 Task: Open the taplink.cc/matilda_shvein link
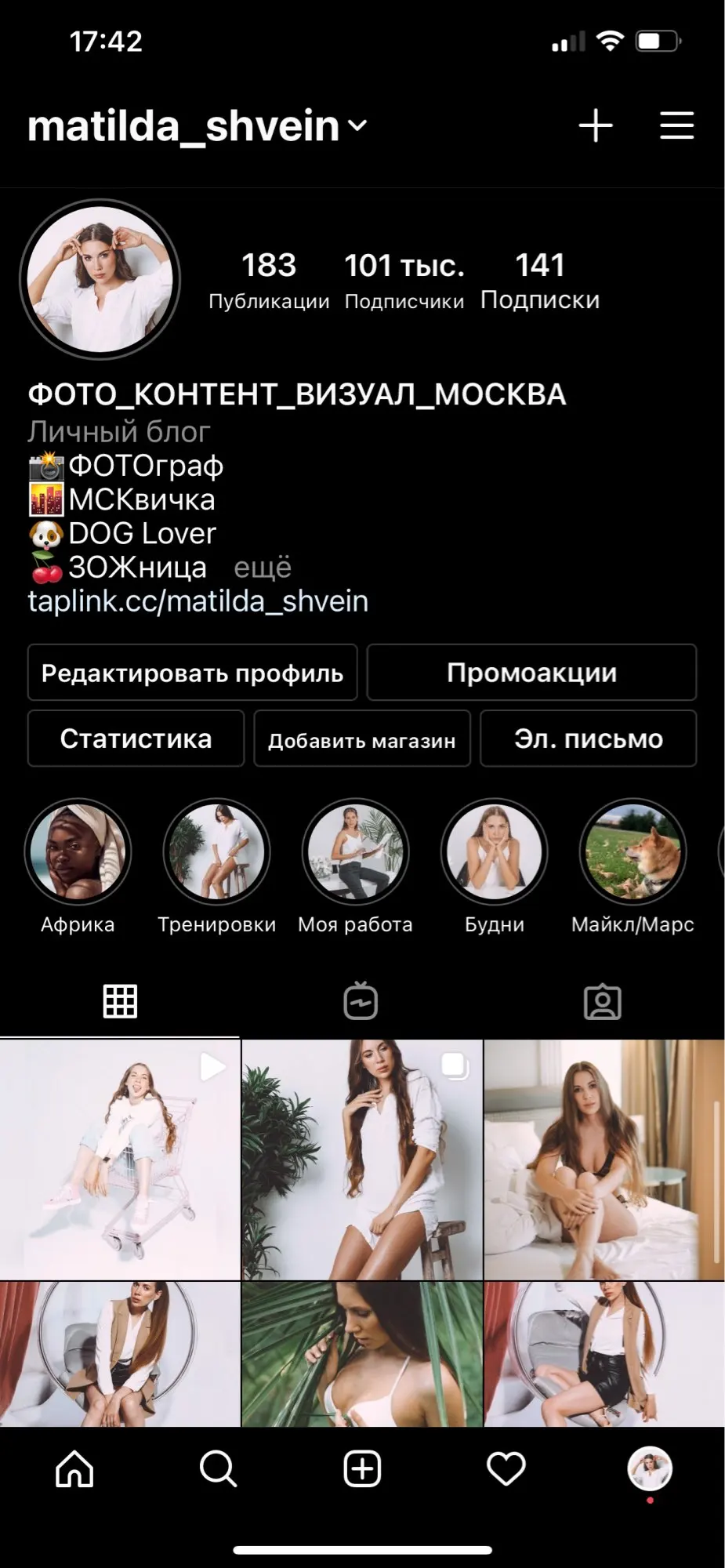[x=198, y=601]
